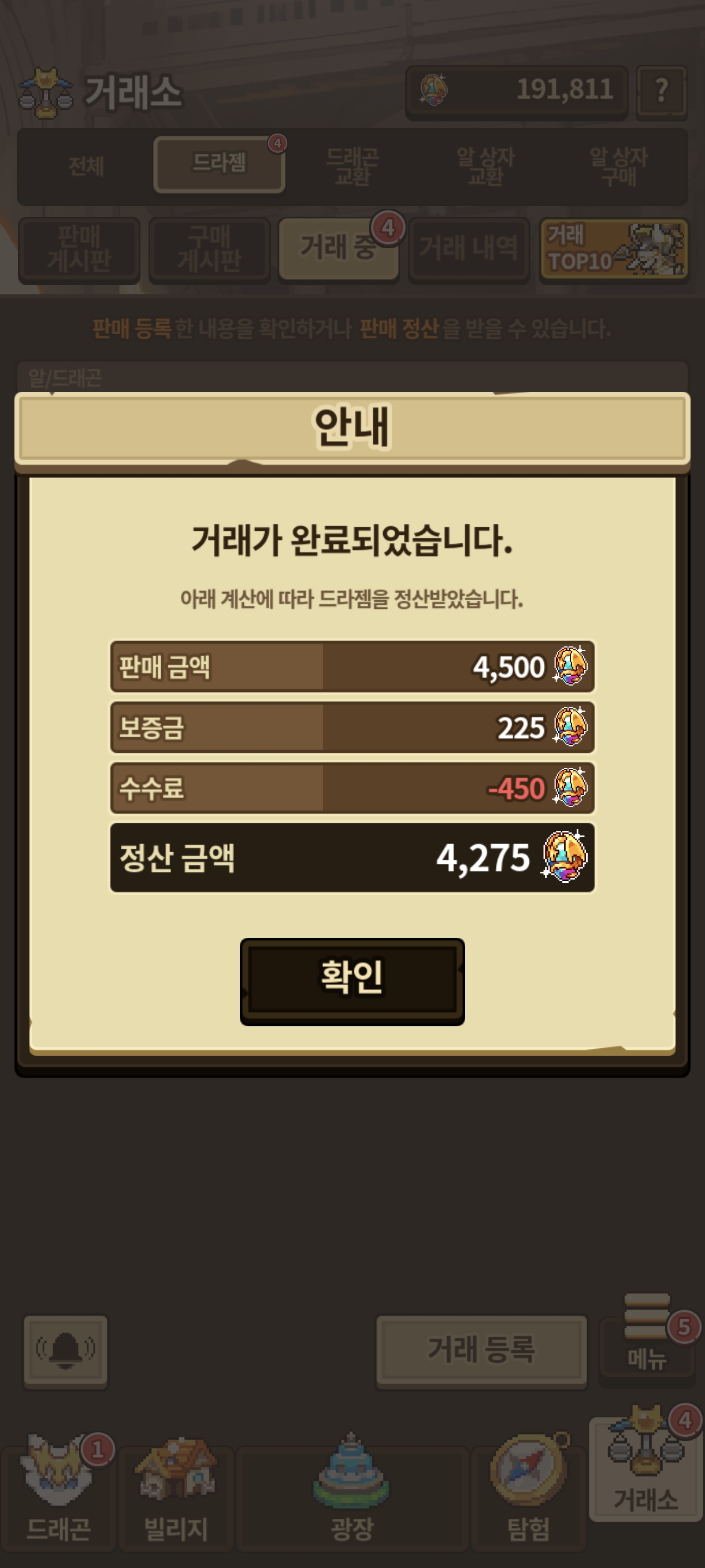Select the 거래 중 tab
This screenshot has height=1568, width=705.
coord(339,249)
